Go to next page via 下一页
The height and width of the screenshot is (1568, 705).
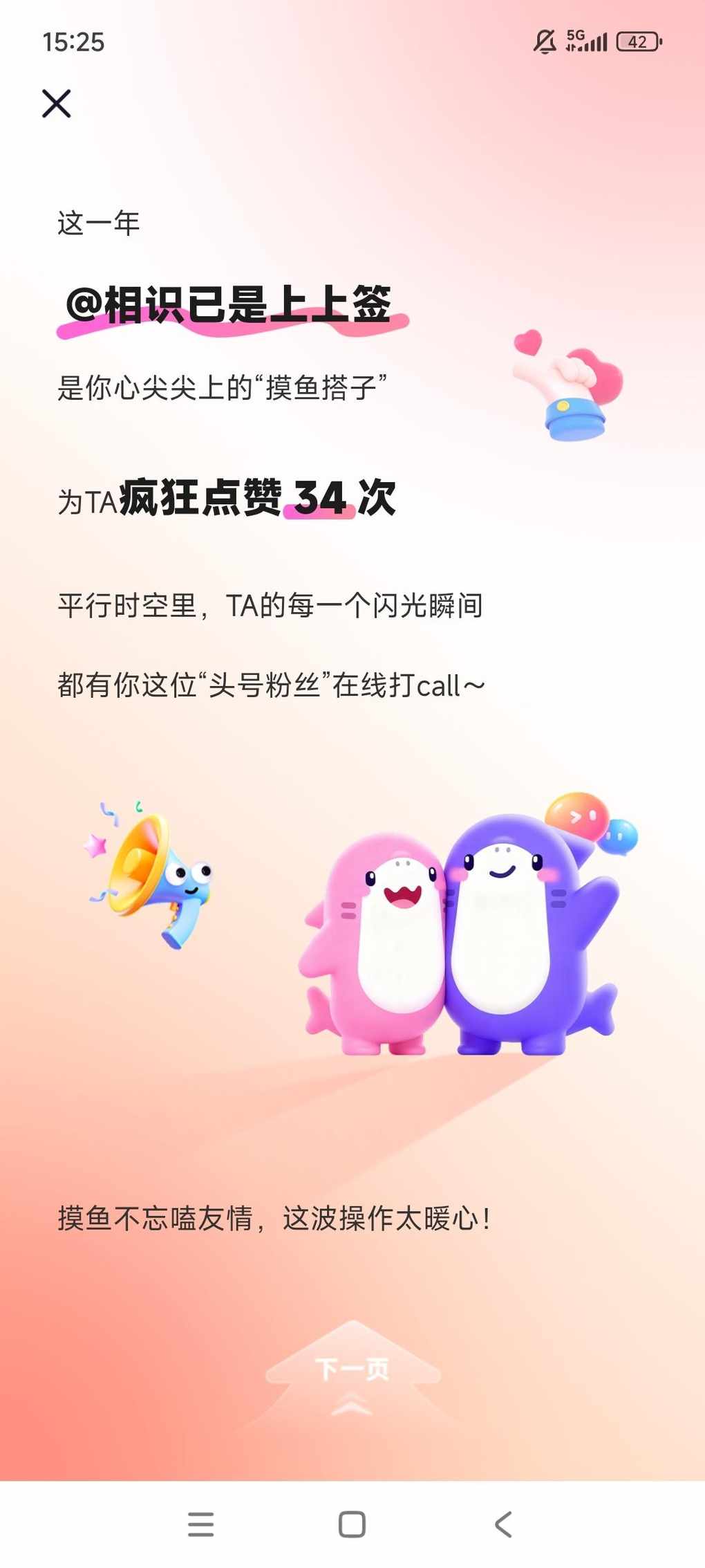(352, 1369)
